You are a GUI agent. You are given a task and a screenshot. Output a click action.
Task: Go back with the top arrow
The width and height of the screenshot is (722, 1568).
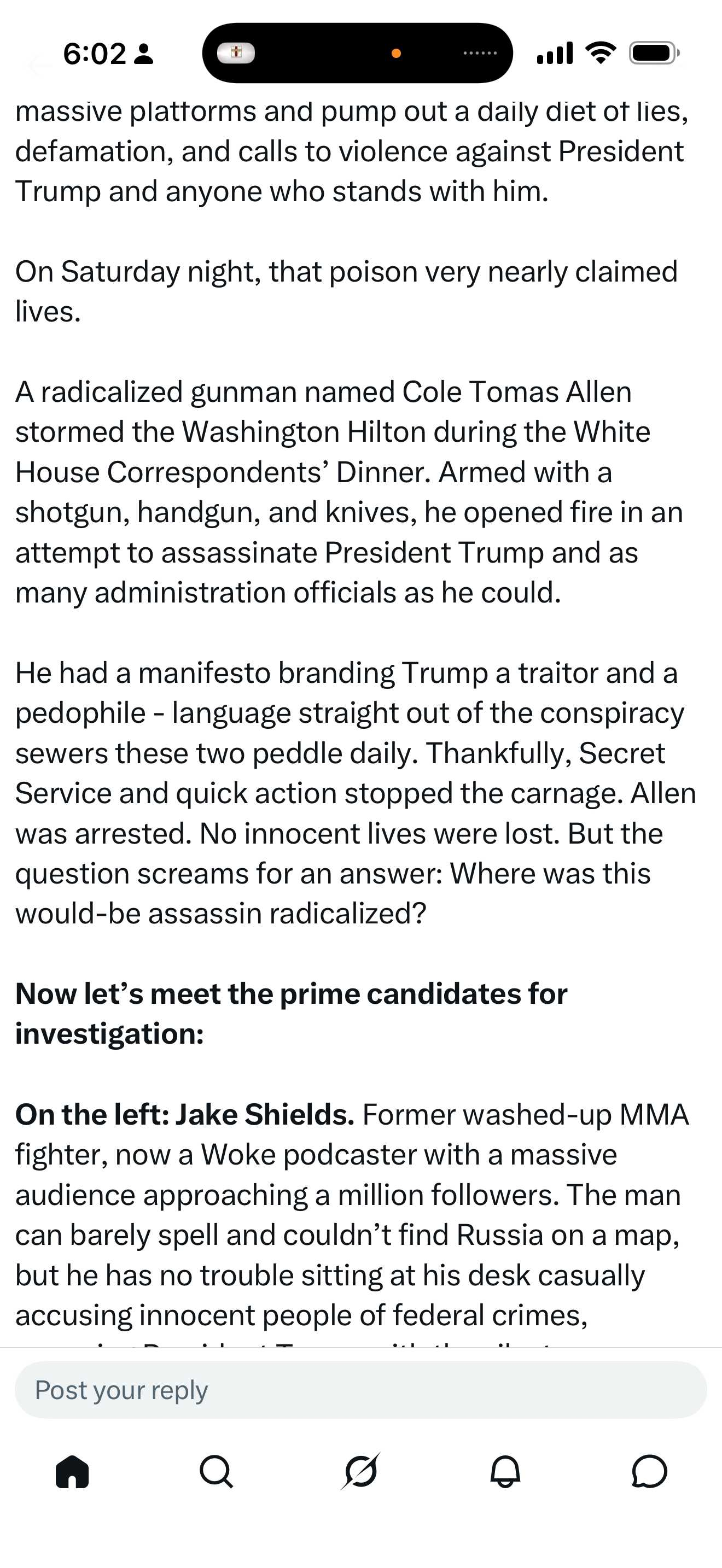(38, 65)
